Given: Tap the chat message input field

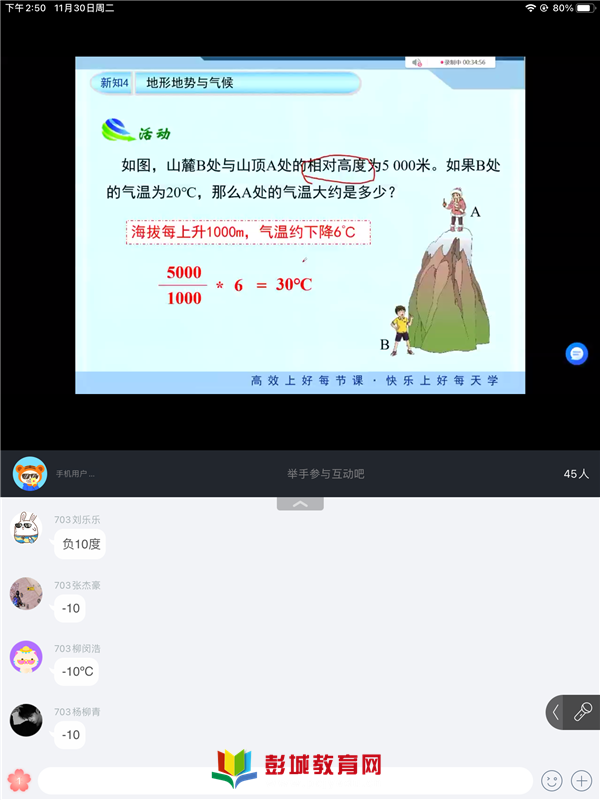Looking at the screenshot, I should coord(284,780).
